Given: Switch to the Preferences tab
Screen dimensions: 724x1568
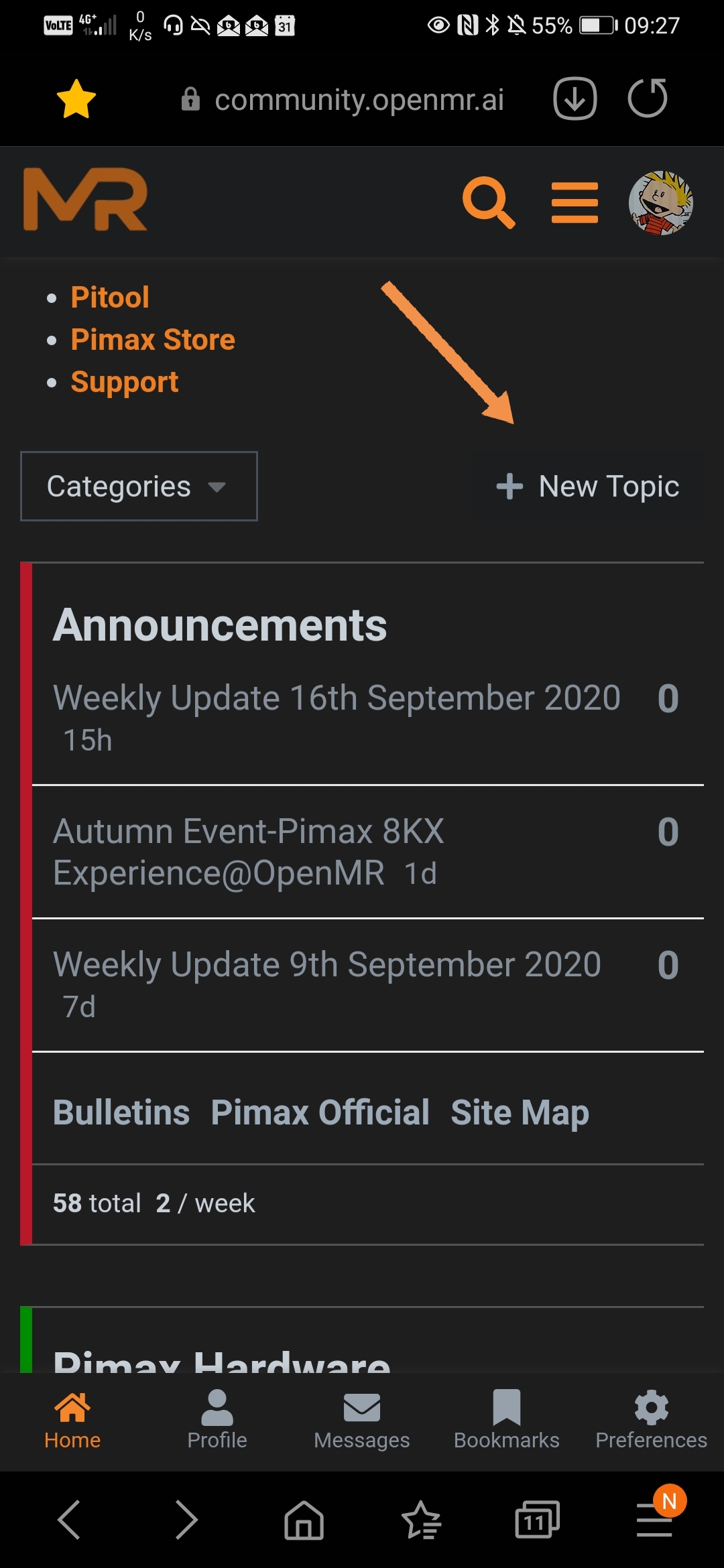Looking at the screenshot, I should (x=652, y=1420).
